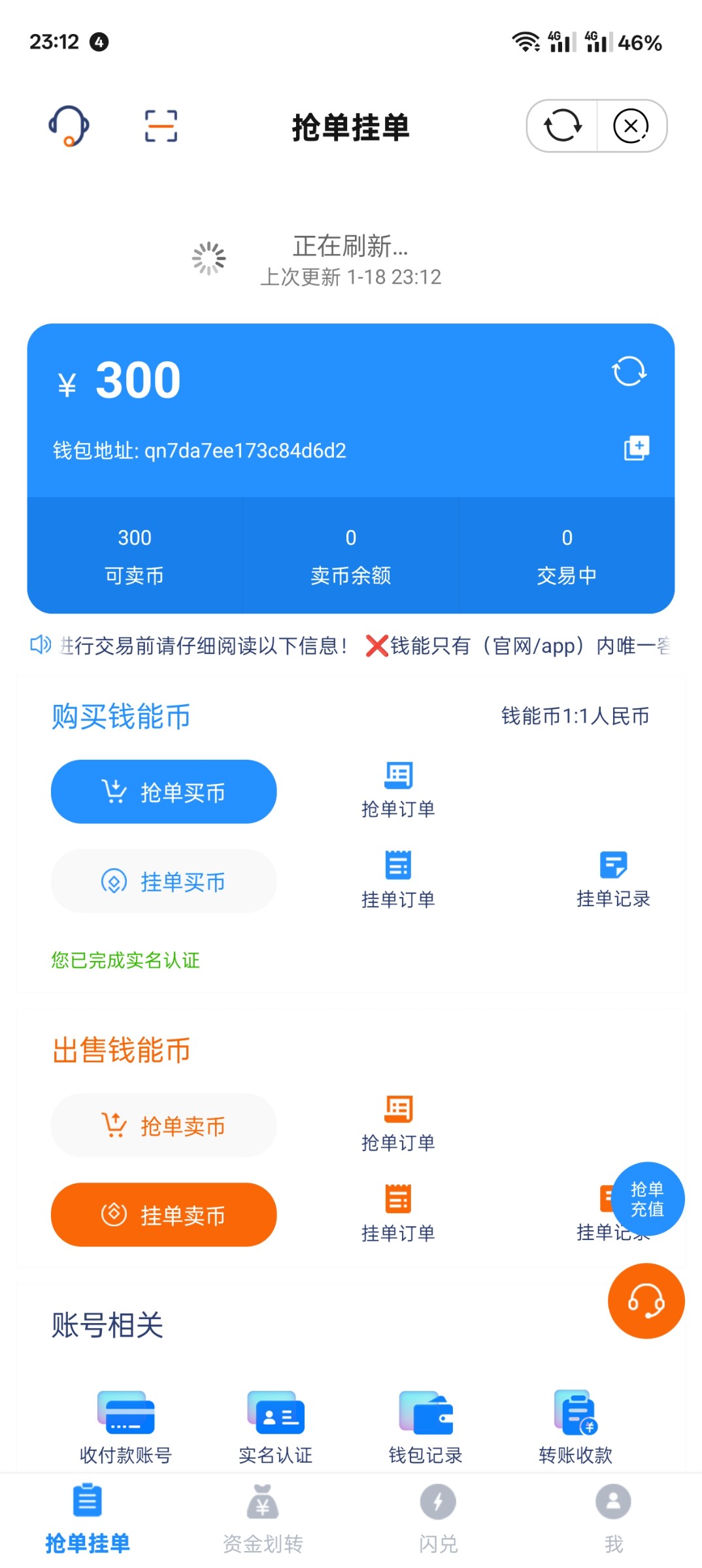Tap the 抢单卖币 button
The width and height of the screenshot is (702, 1568).
click(163, 1126)
